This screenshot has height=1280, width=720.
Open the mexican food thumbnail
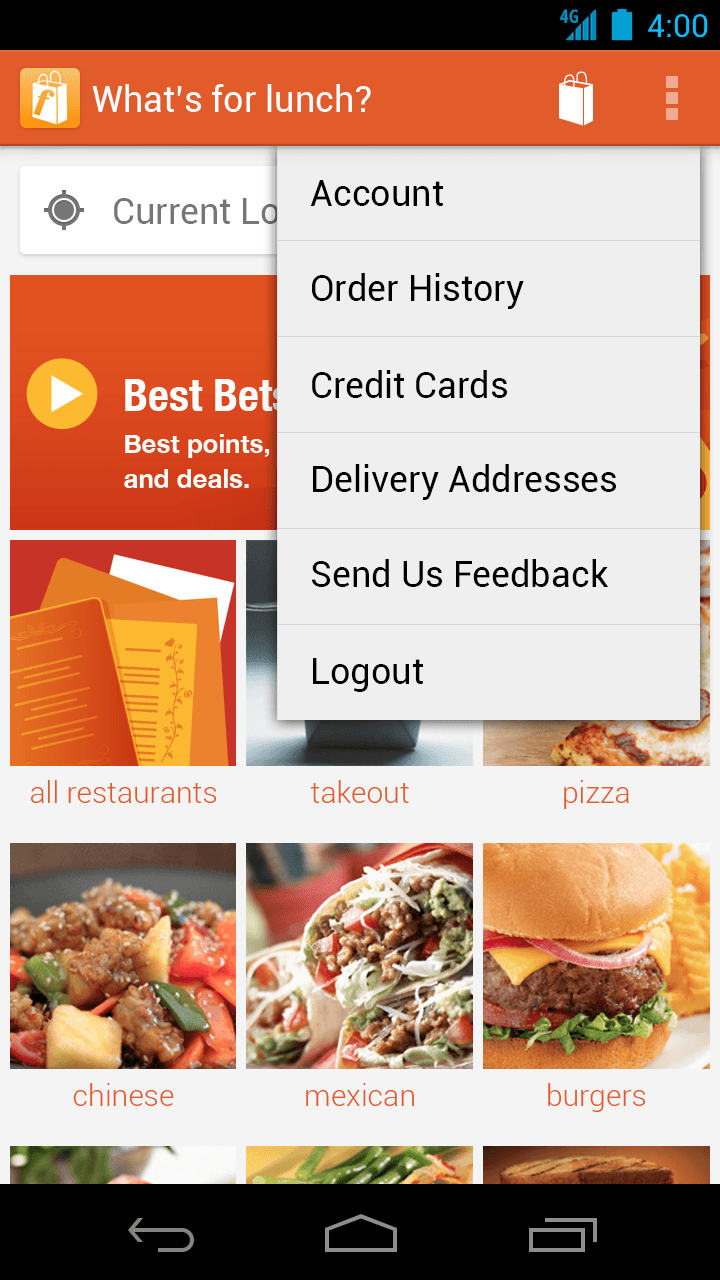click(359, 956)
